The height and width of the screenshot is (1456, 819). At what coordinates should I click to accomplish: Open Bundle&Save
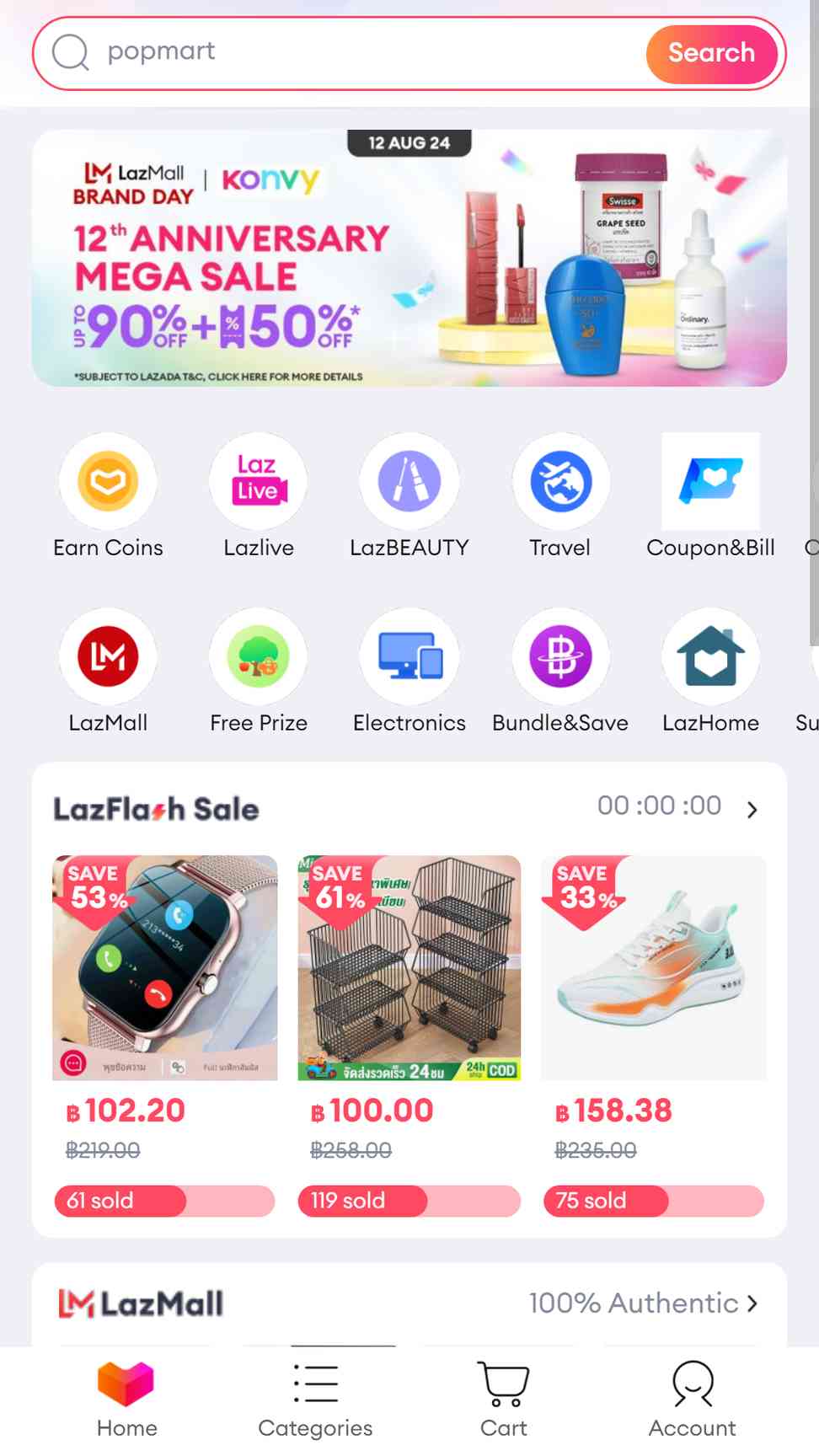(560, 672)
